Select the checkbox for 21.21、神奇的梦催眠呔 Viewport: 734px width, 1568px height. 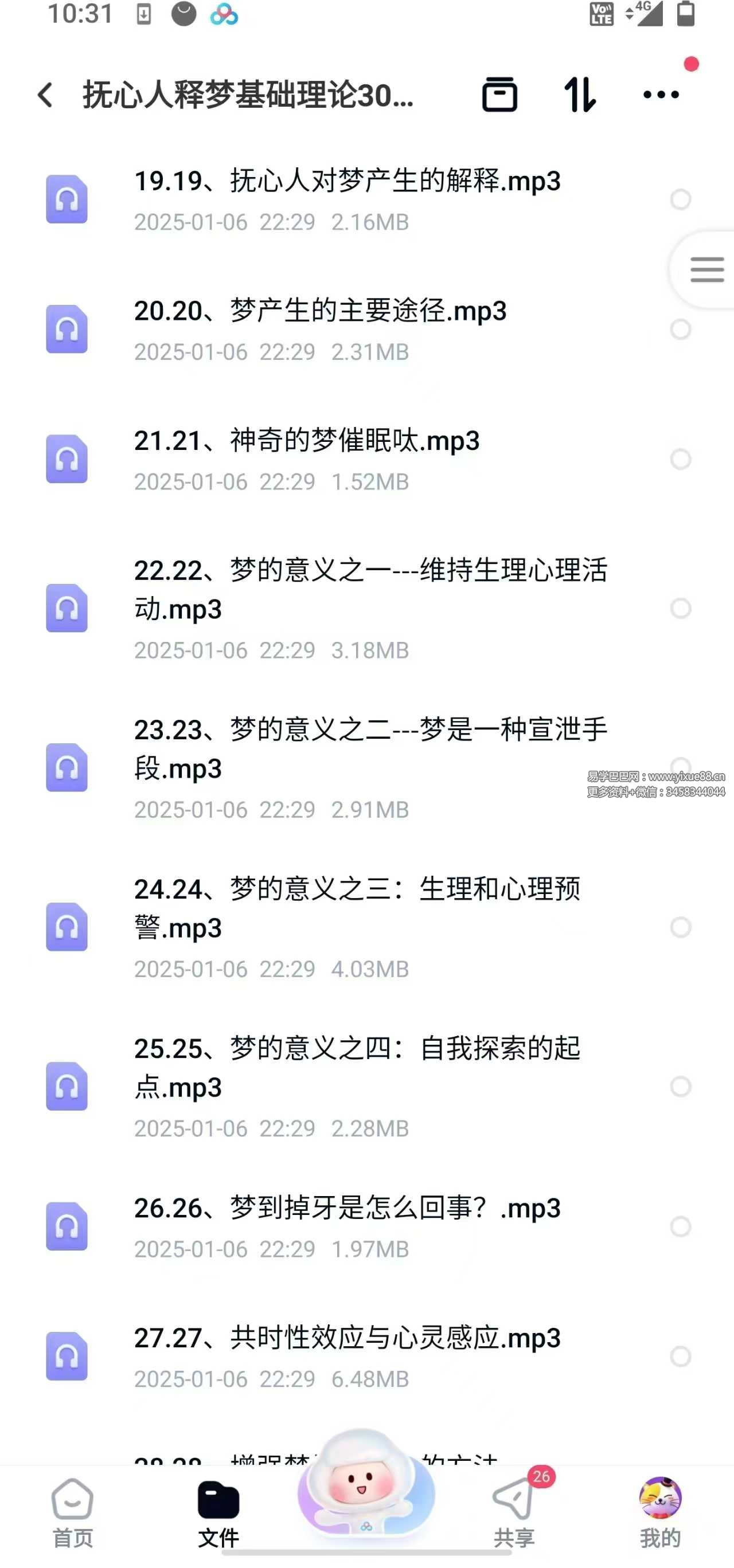click(x=681, y=460)
